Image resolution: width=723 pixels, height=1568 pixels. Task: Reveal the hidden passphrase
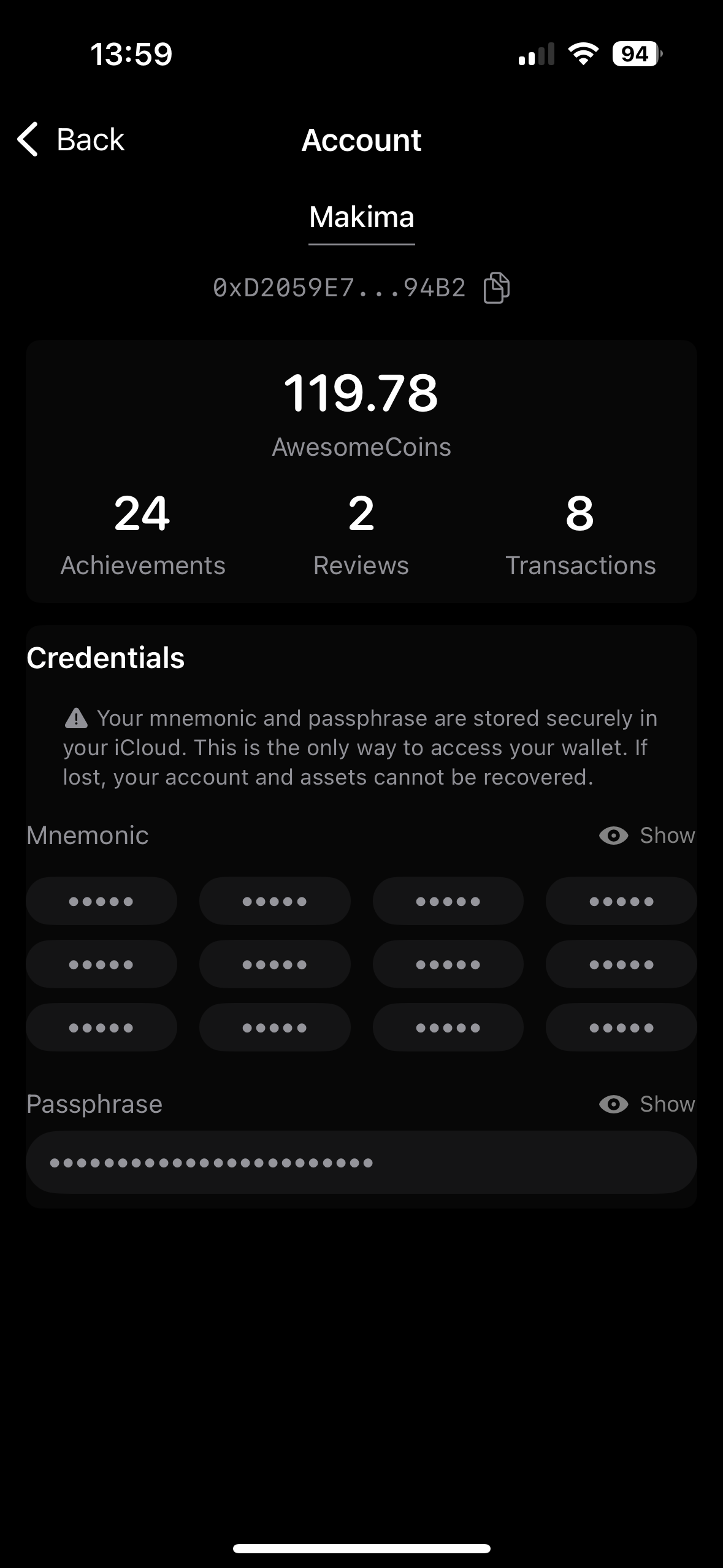point(647,1104)
